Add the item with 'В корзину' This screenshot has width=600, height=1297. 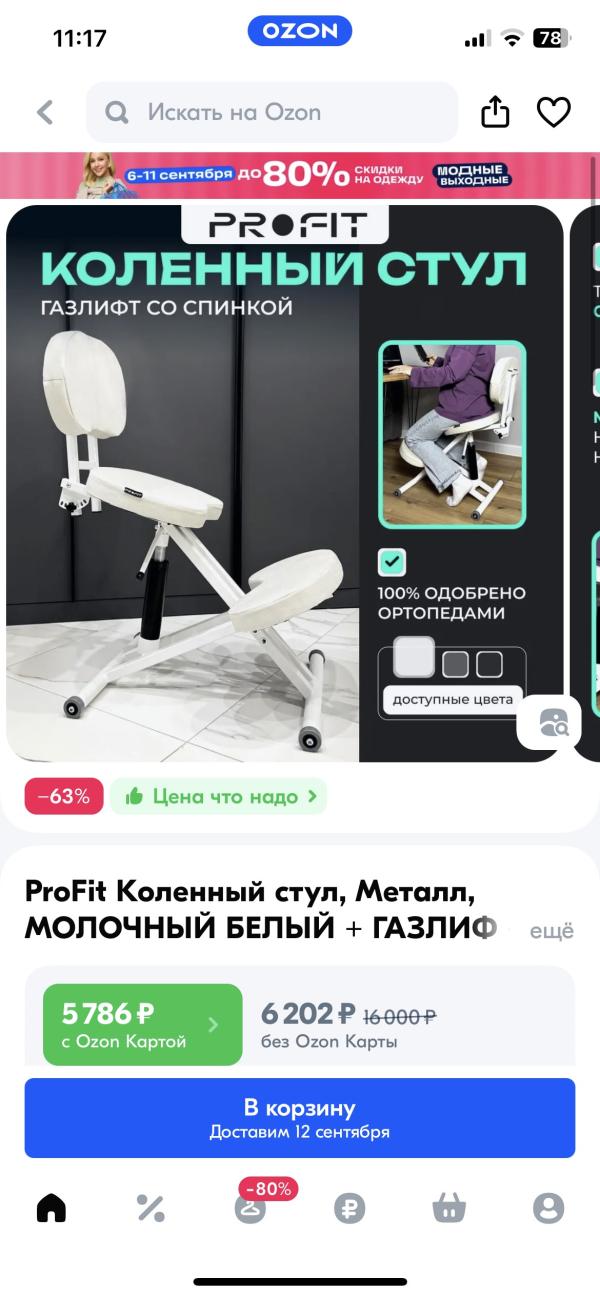pyautogui.click(x=300, y=1118)
